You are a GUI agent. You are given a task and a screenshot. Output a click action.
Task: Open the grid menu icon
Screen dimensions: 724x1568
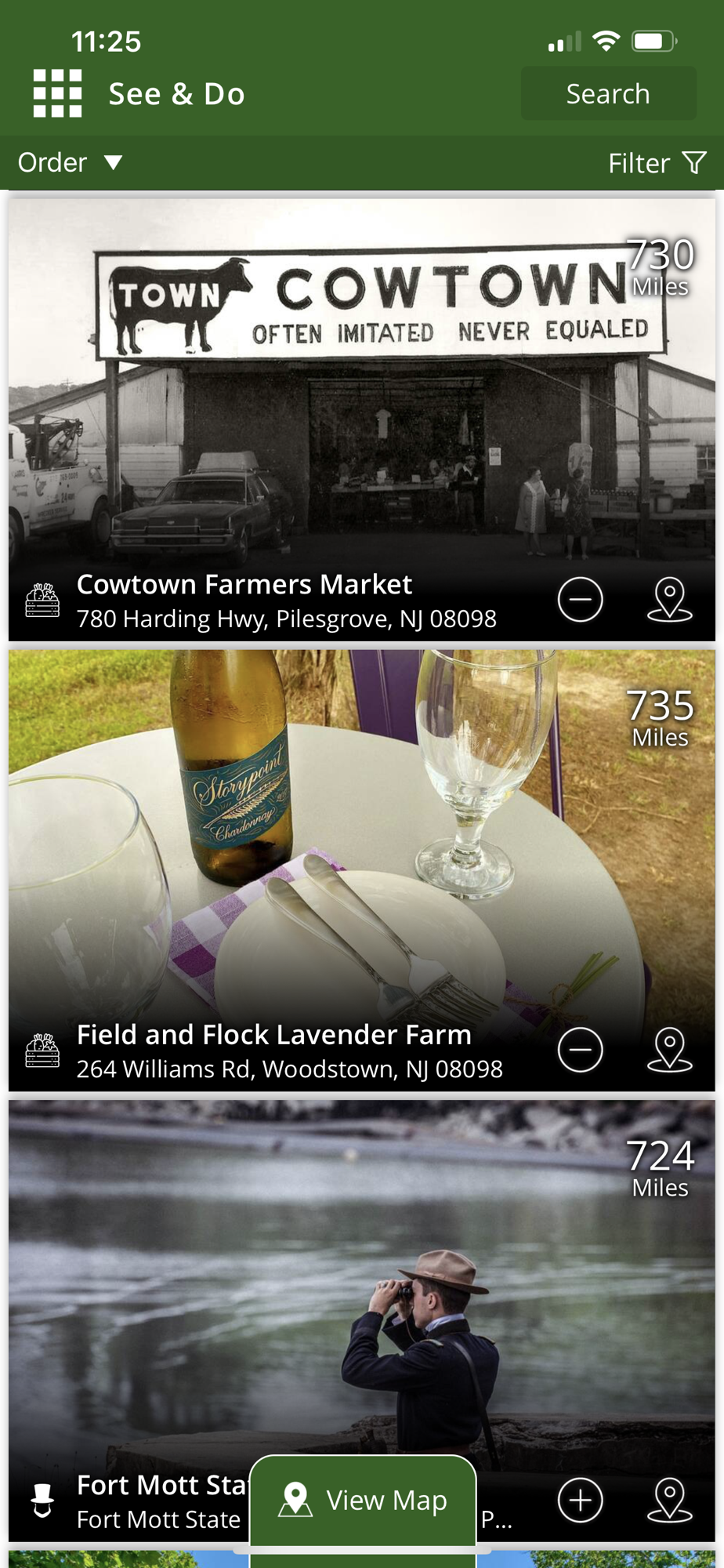pyautogui.click(x=57, y=93)
